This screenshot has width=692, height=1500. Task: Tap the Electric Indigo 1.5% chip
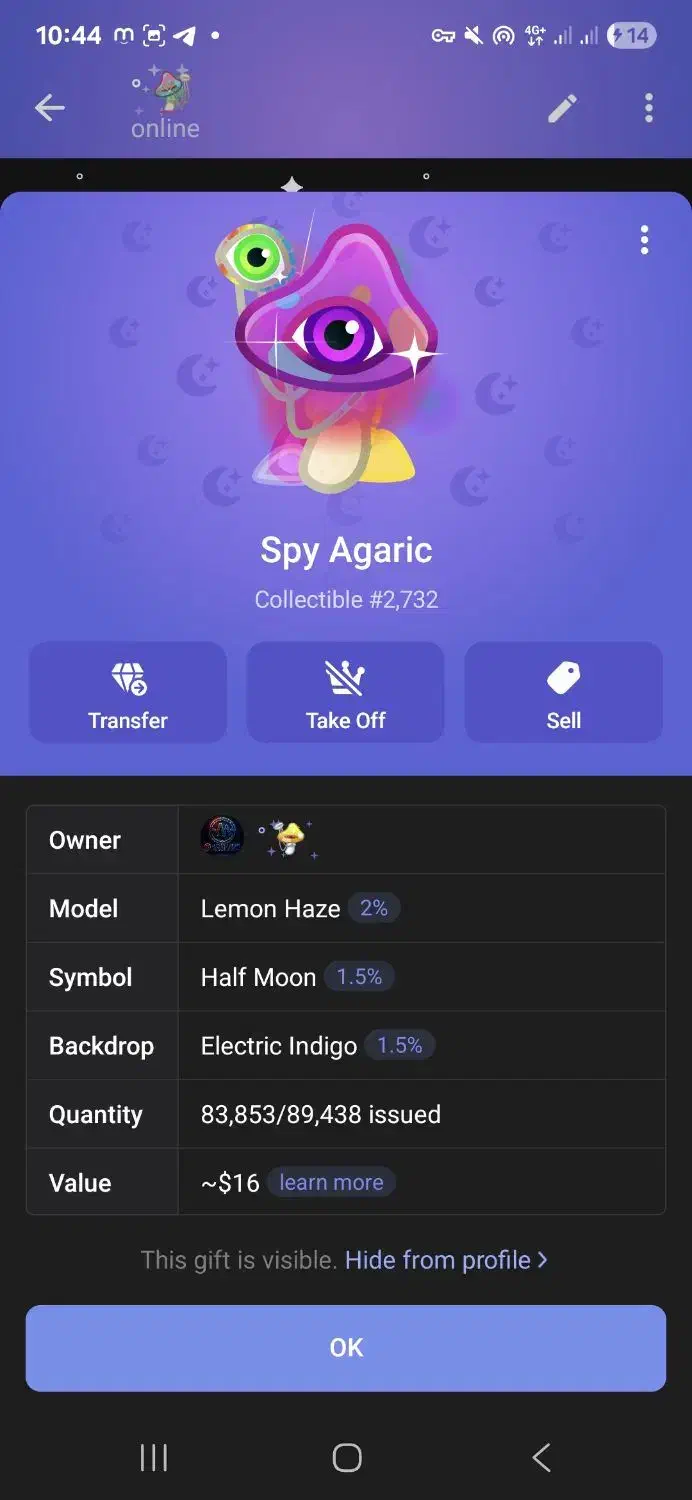(399, 1045)
